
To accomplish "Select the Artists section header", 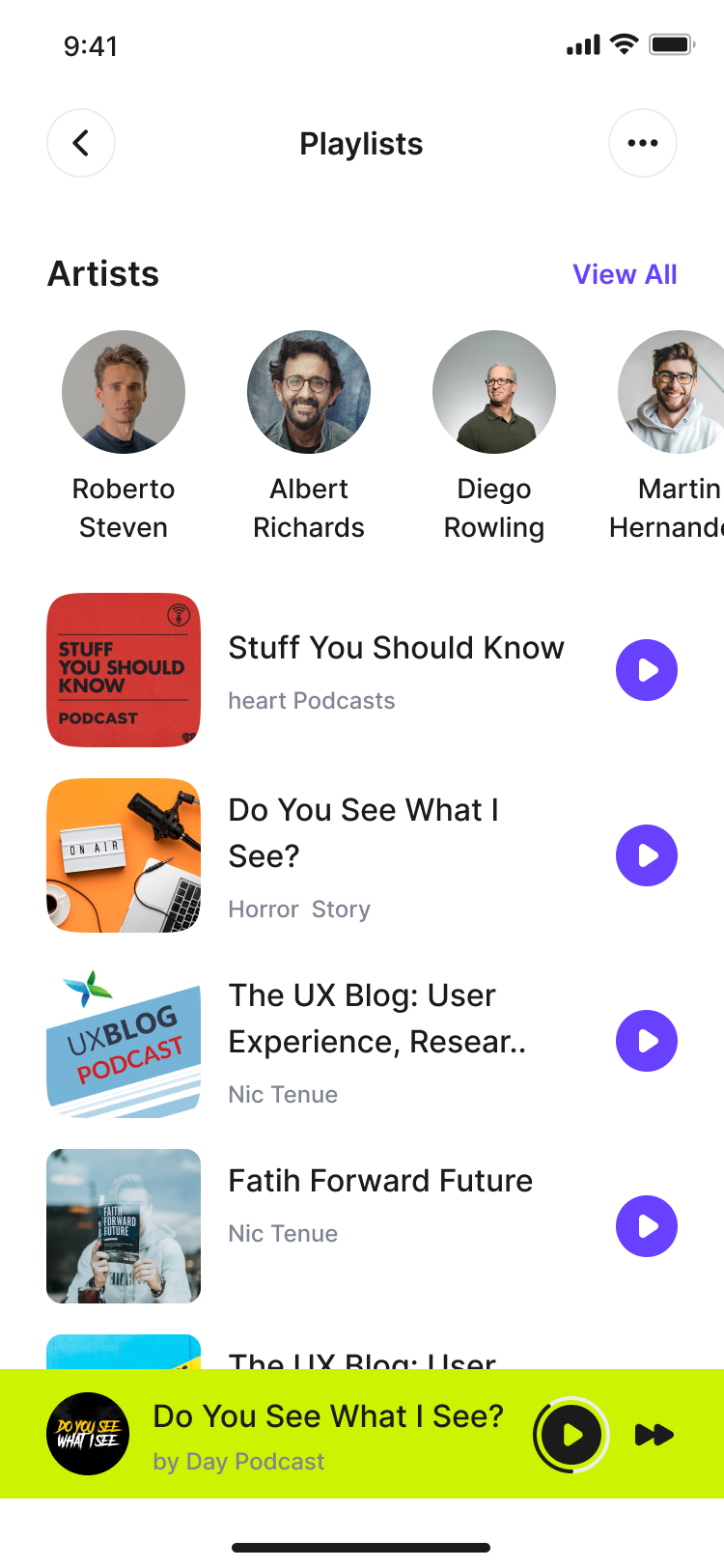I will (103, 274).
